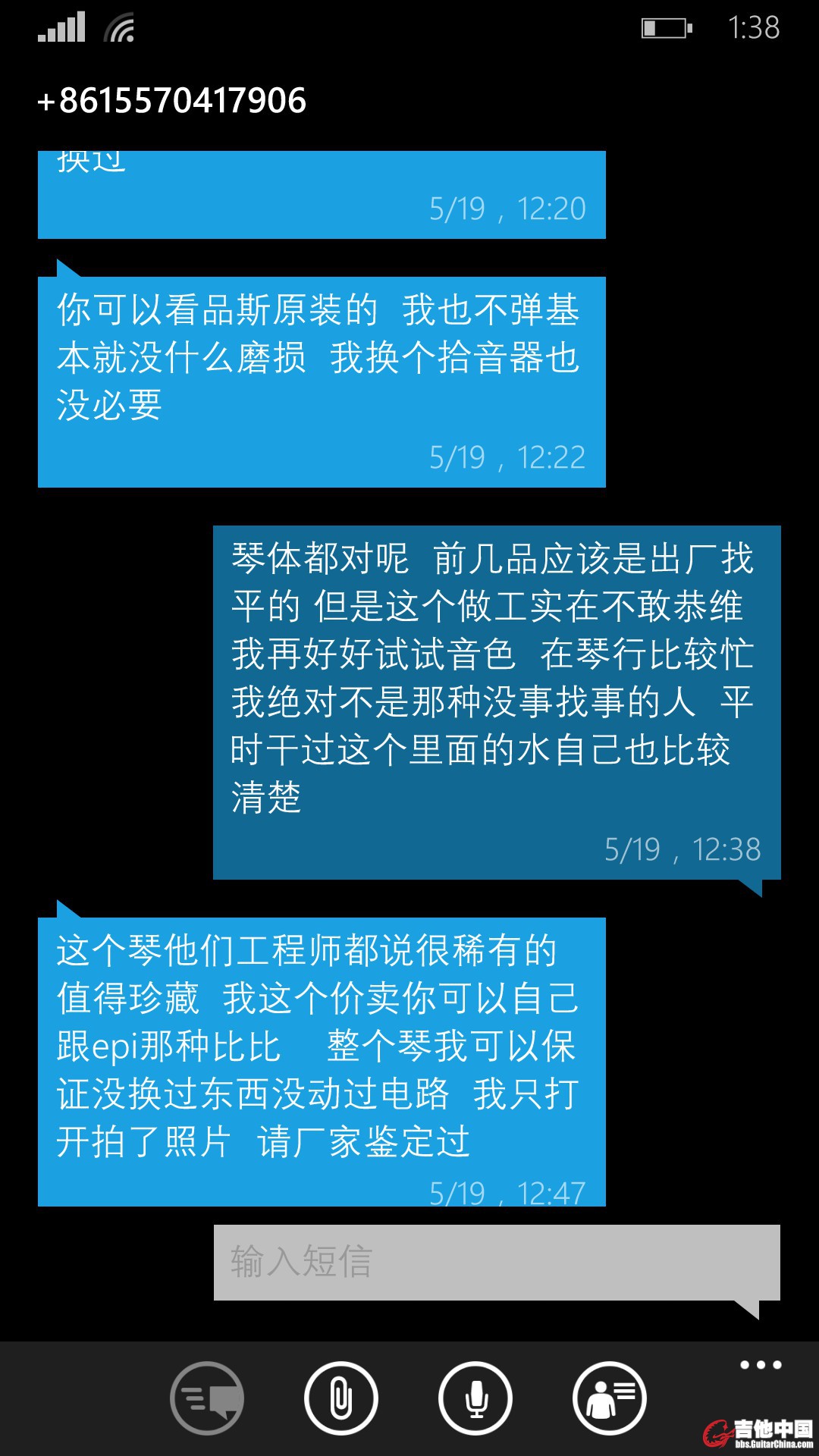This screenshot has width=819, height=1456.
Task: Attach a file with the paperclip icon
Action: [x=341, y=1398]
